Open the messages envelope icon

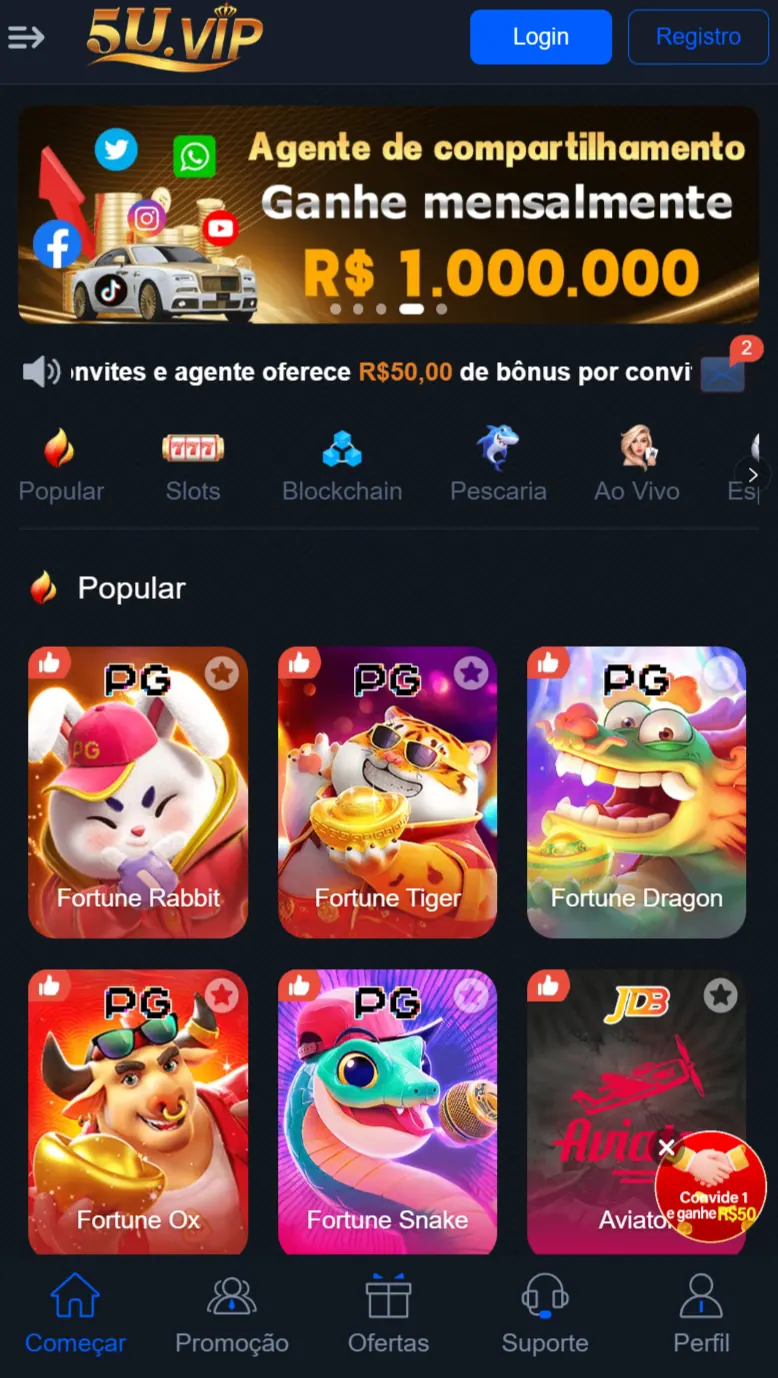click(x=723, y=372)
